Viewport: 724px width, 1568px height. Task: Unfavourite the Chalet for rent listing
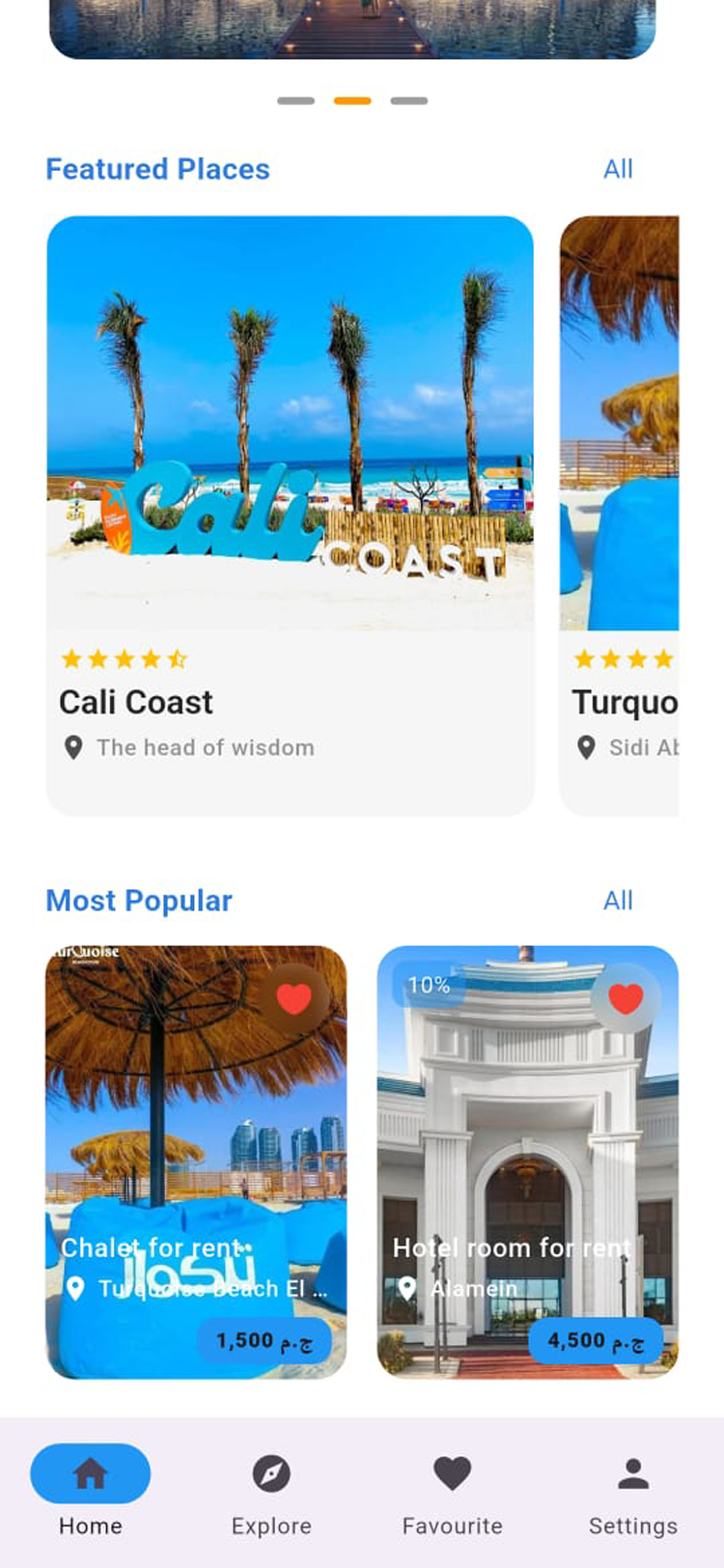pos(293,998)
